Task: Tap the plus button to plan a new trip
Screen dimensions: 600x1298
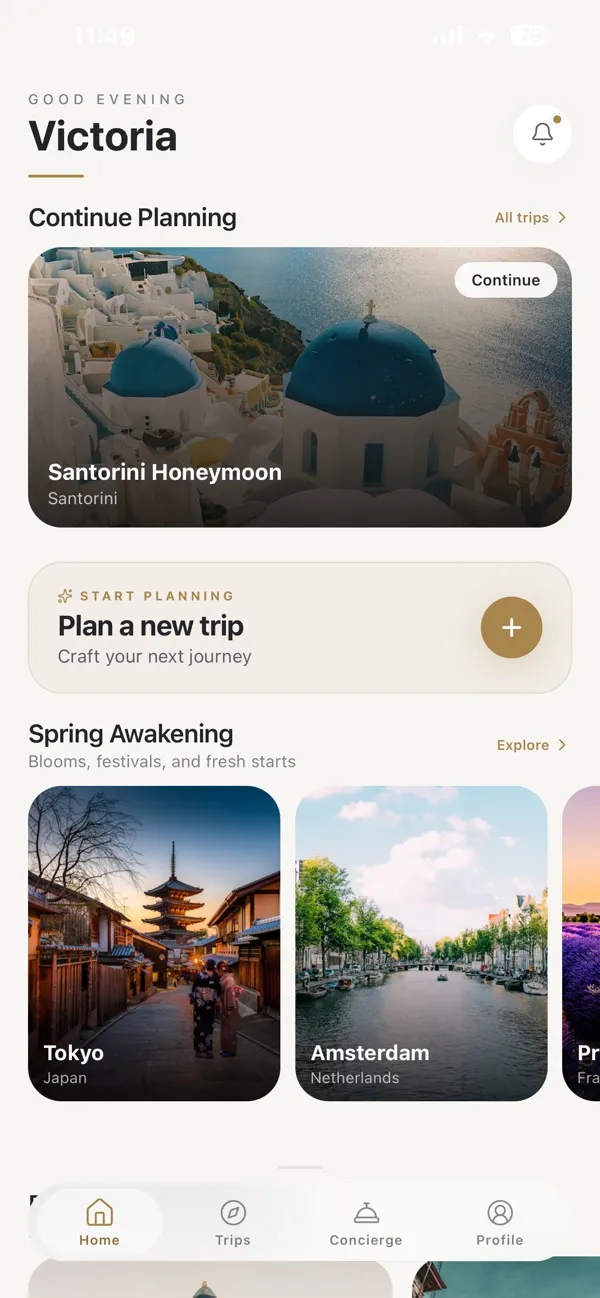Action: click(x=511, y=627)
